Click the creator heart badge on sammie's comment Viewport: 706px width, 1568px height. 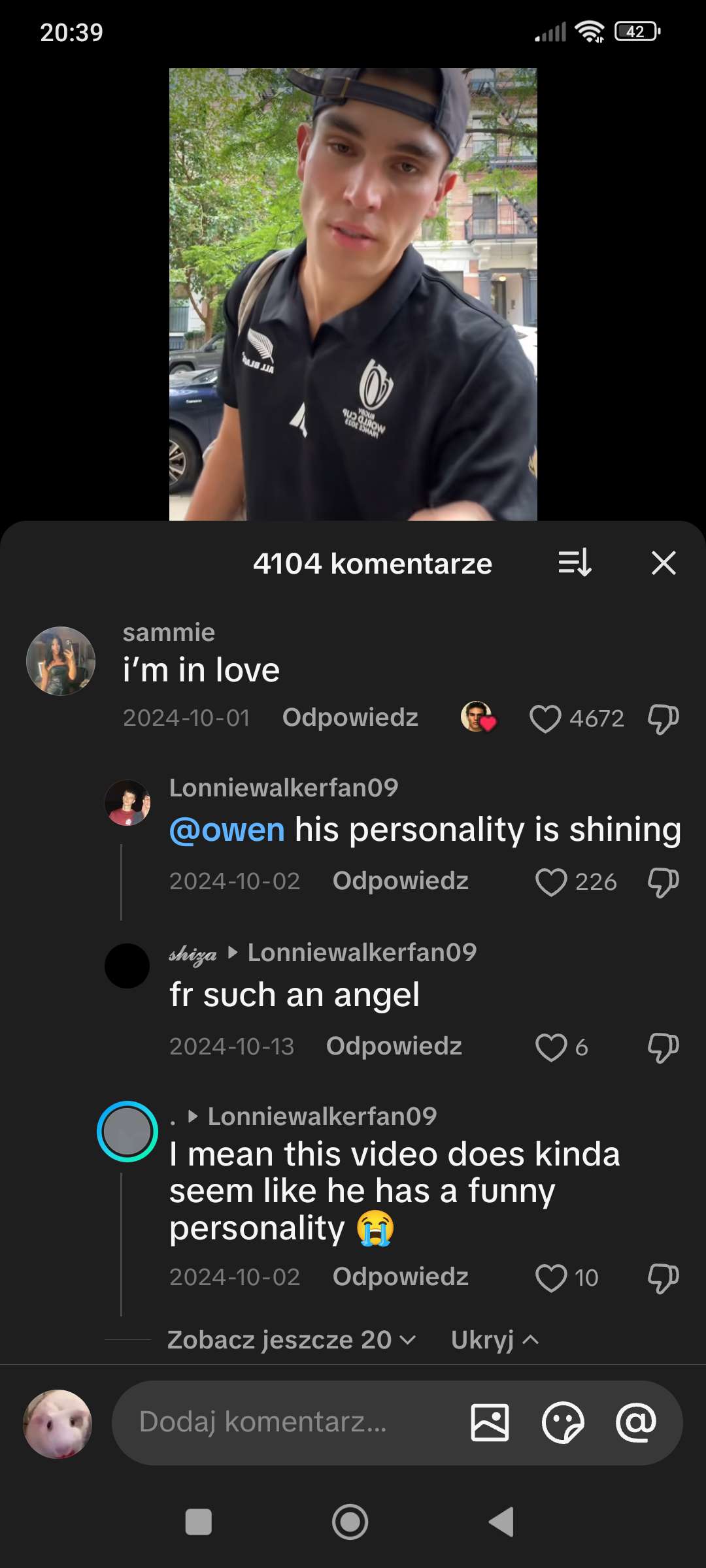pyautogui.click(x=480, y=719)
